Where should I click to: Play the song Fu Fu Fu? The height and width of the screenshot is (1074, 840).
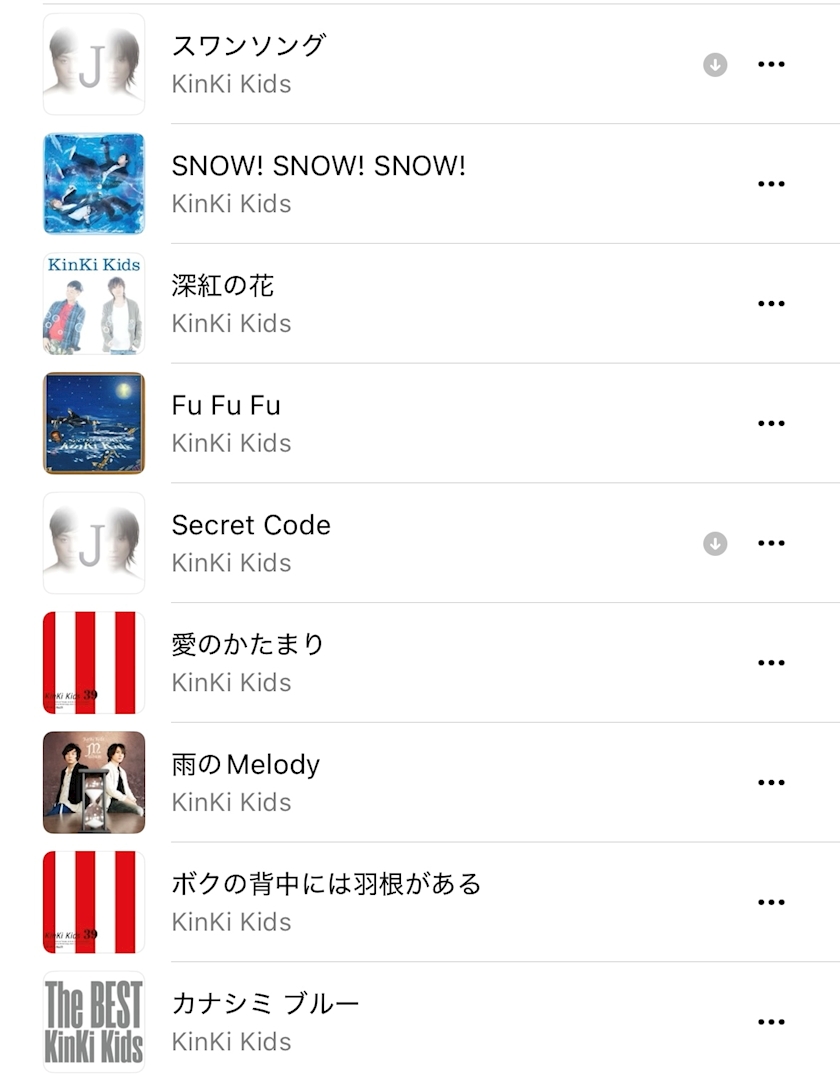coord(226,406)
